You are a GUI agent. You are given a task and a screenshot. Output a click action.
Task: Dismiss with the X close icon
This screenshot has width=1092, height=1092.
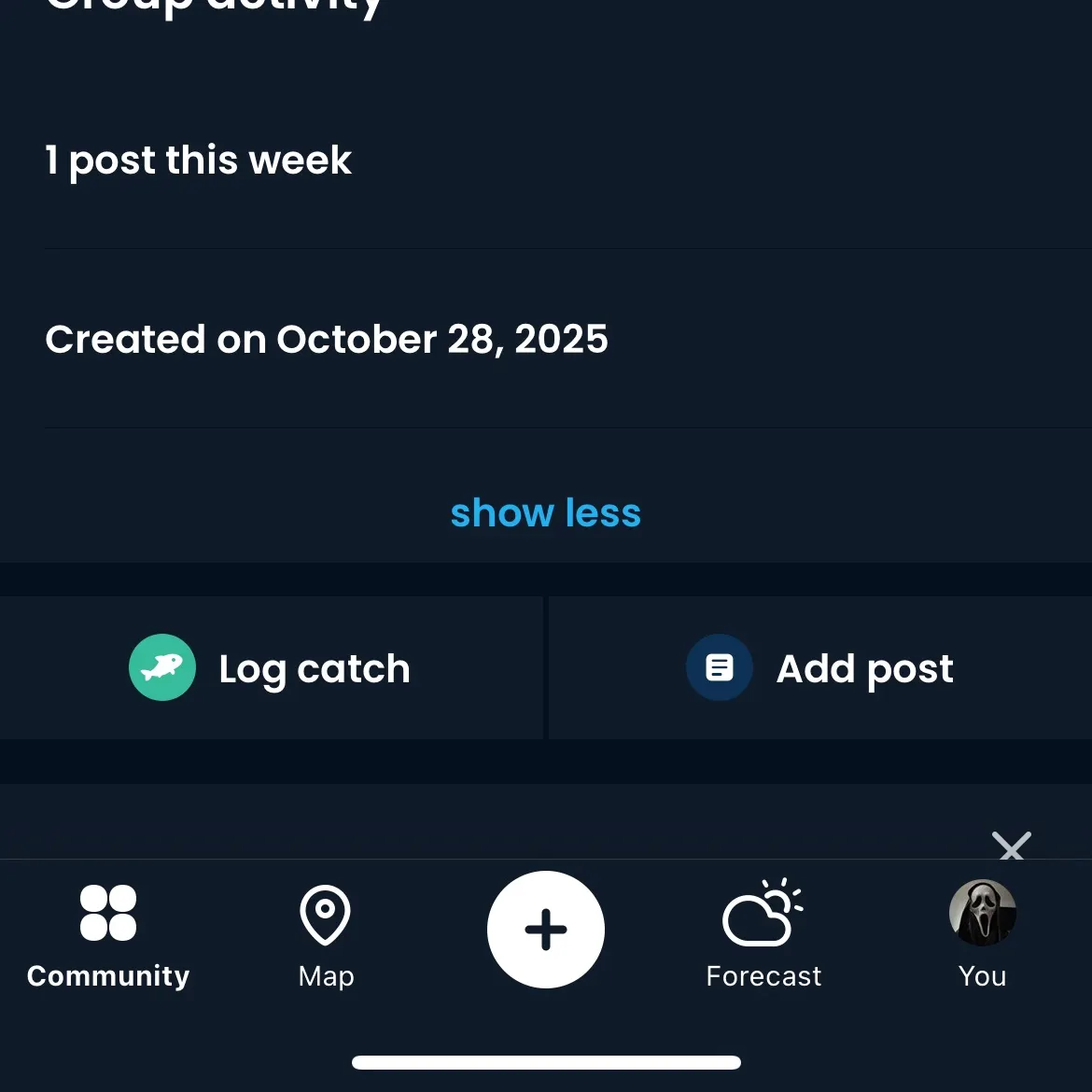pyautogui.click(x=1012, y=846)
